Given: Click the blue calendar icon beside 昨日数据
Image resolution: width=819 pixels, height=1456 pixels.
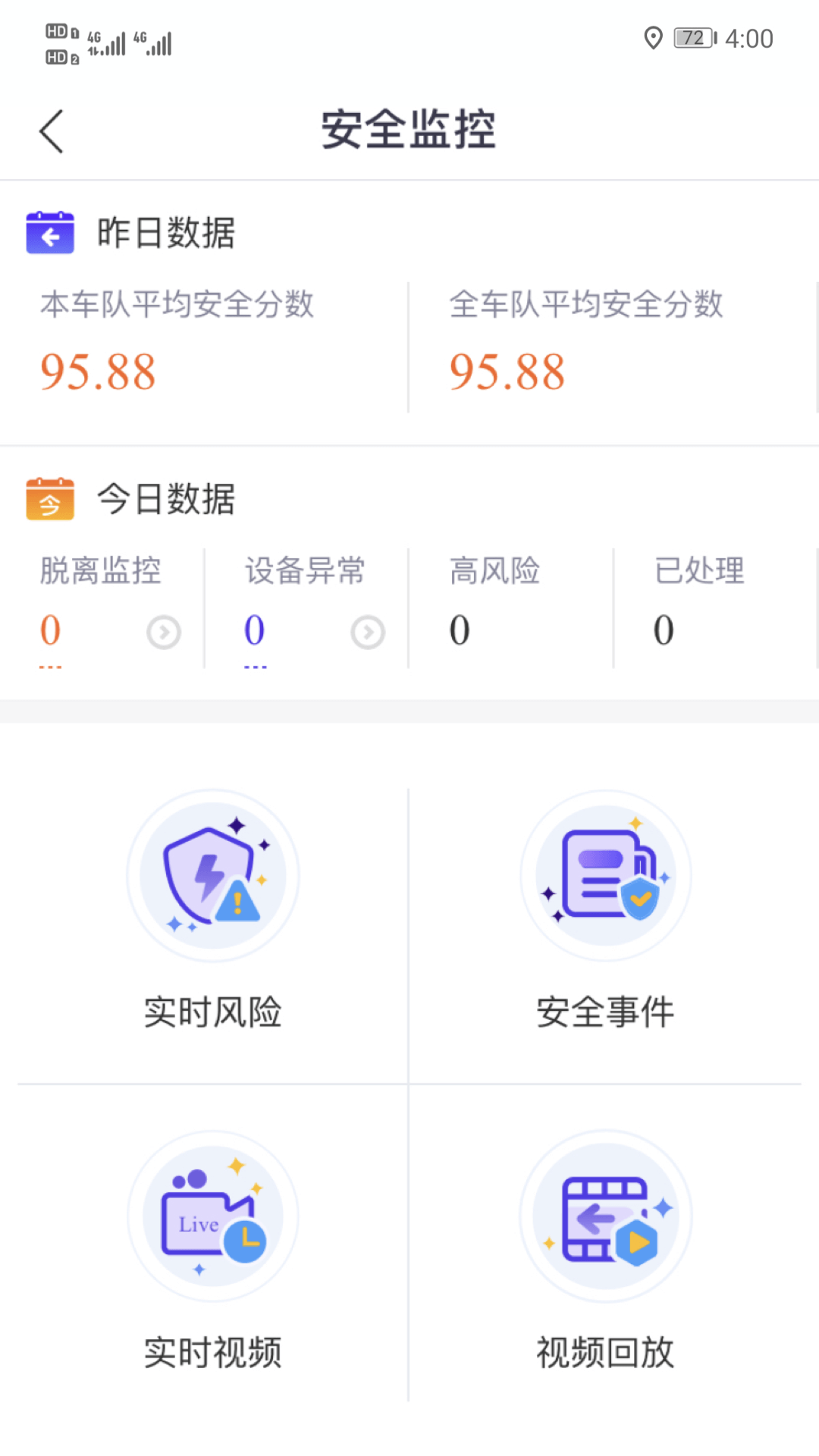Looking at the screenshot, I should pos(50,233).
